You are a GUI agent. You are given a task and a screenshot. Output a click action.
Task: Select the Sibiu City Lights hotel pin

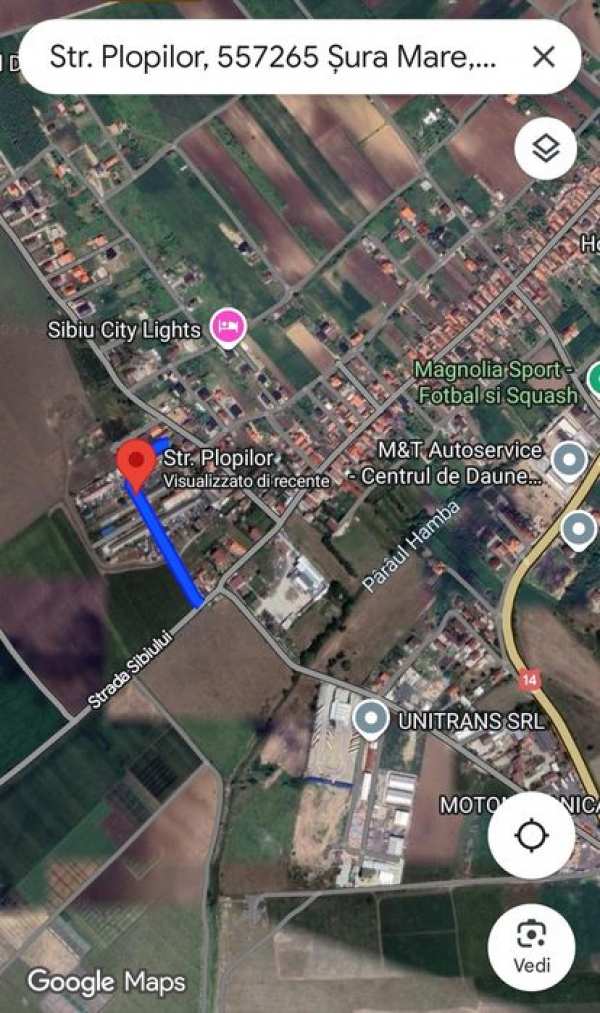click(x=229, y=328)
